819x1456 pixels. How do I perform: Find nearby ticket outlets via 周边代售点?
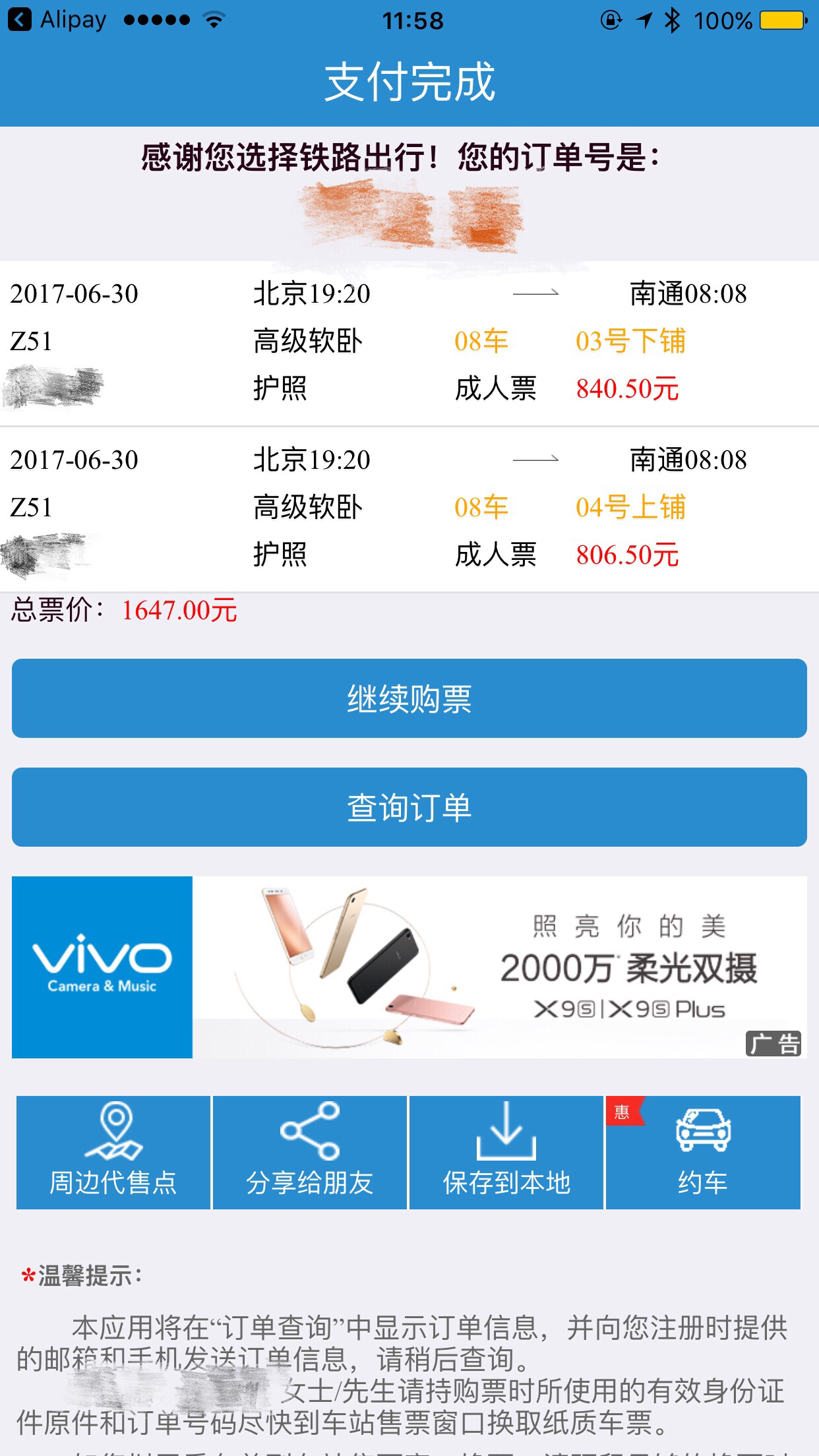(x=113, y=1152)
